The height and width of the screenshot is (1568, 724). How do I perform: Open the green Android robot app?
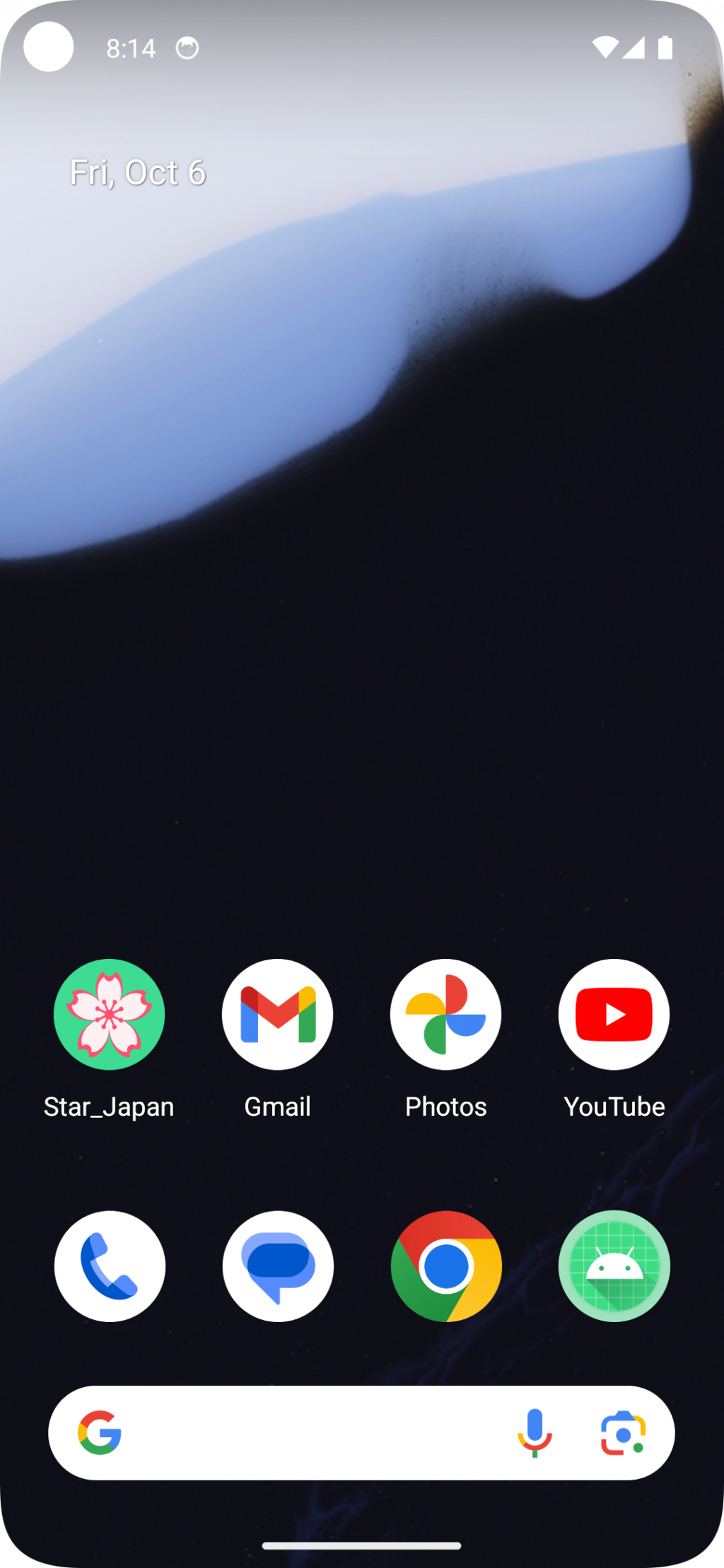[x=614, y=1266]
